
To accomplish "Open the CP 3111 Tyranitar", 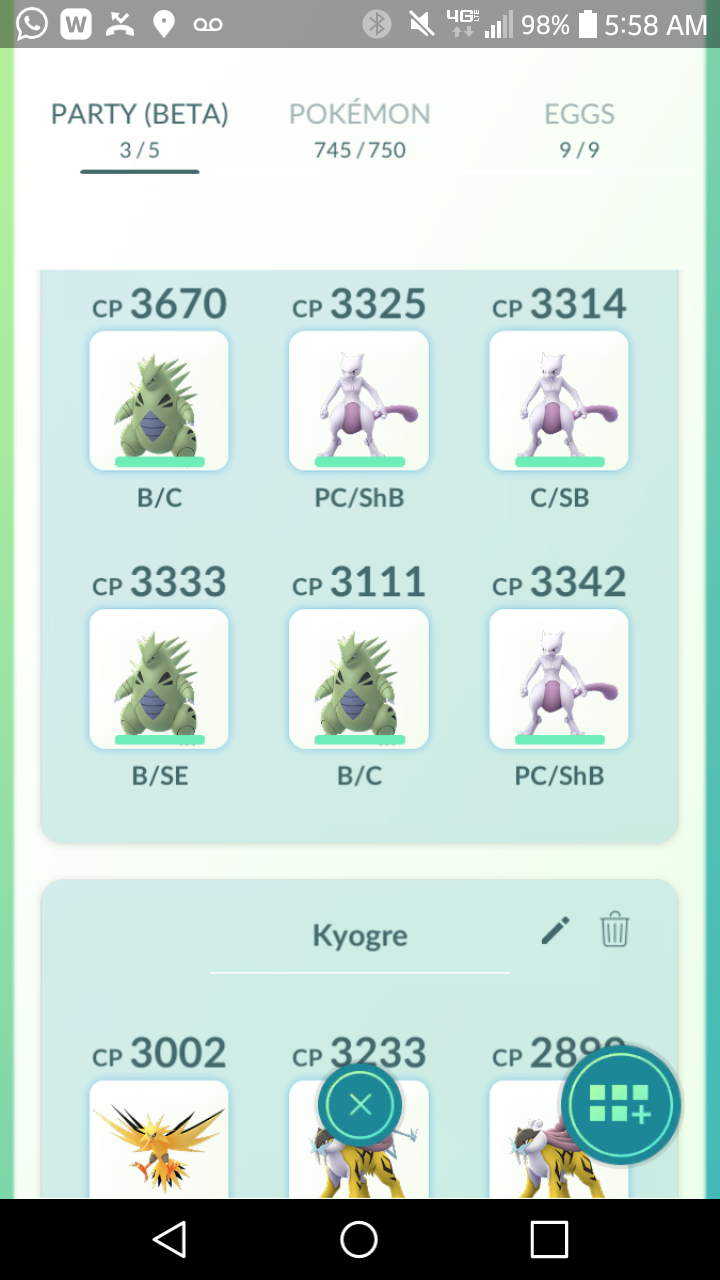I will click(359, 679).
